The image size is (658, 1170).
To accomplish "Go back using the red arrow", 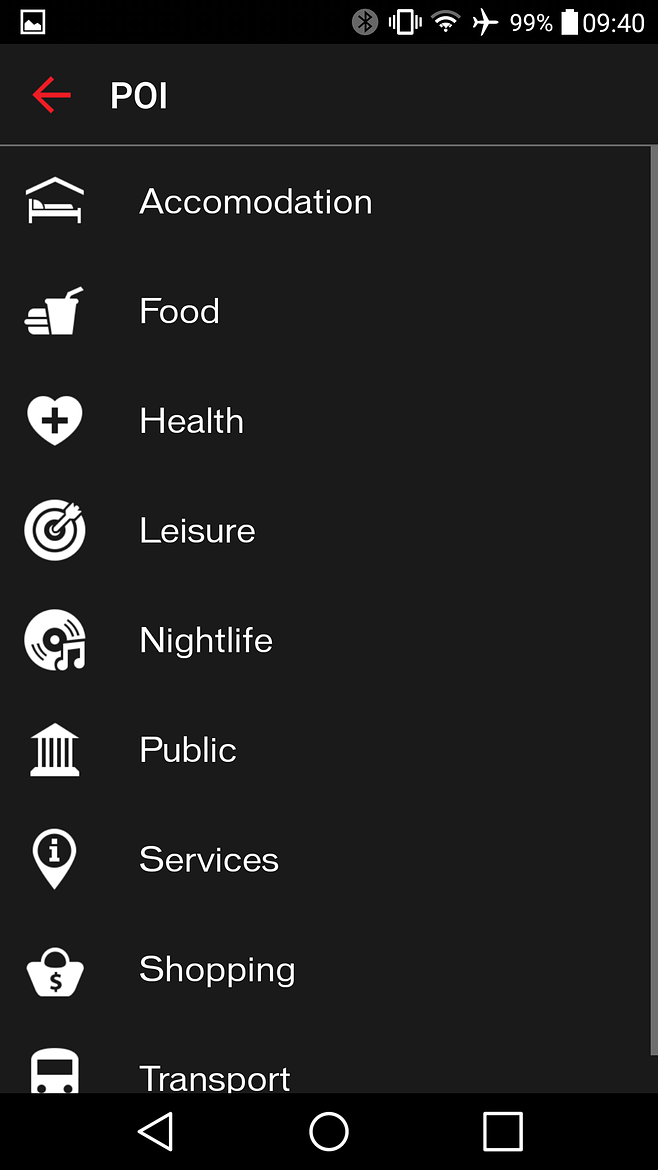I will (51, 95).
